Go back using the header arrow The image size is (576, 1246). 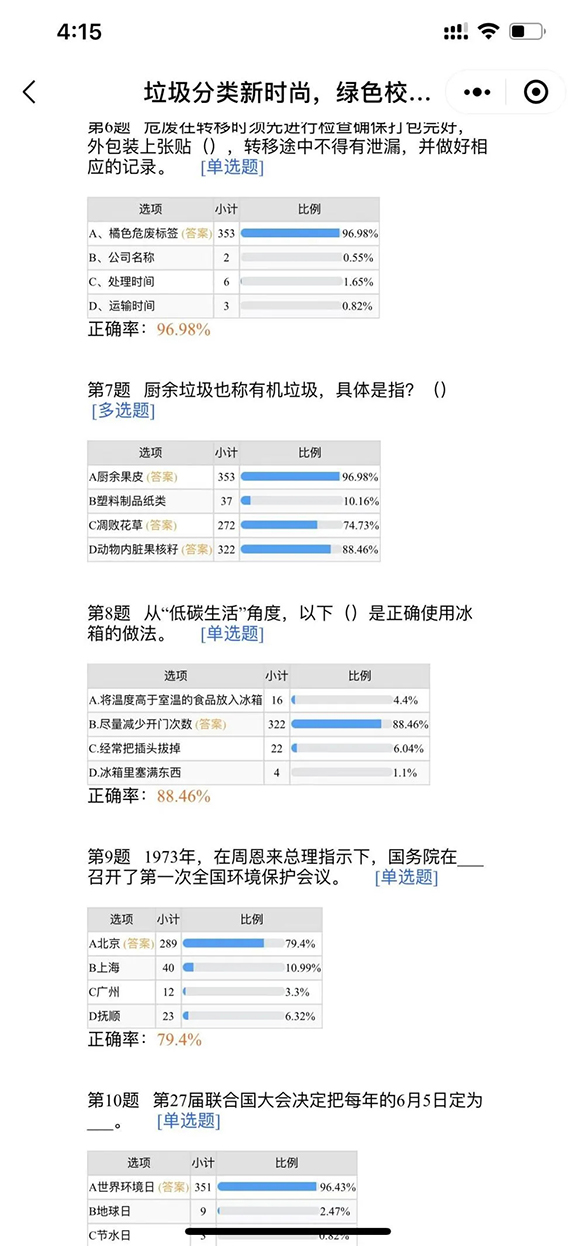[29, 93]
